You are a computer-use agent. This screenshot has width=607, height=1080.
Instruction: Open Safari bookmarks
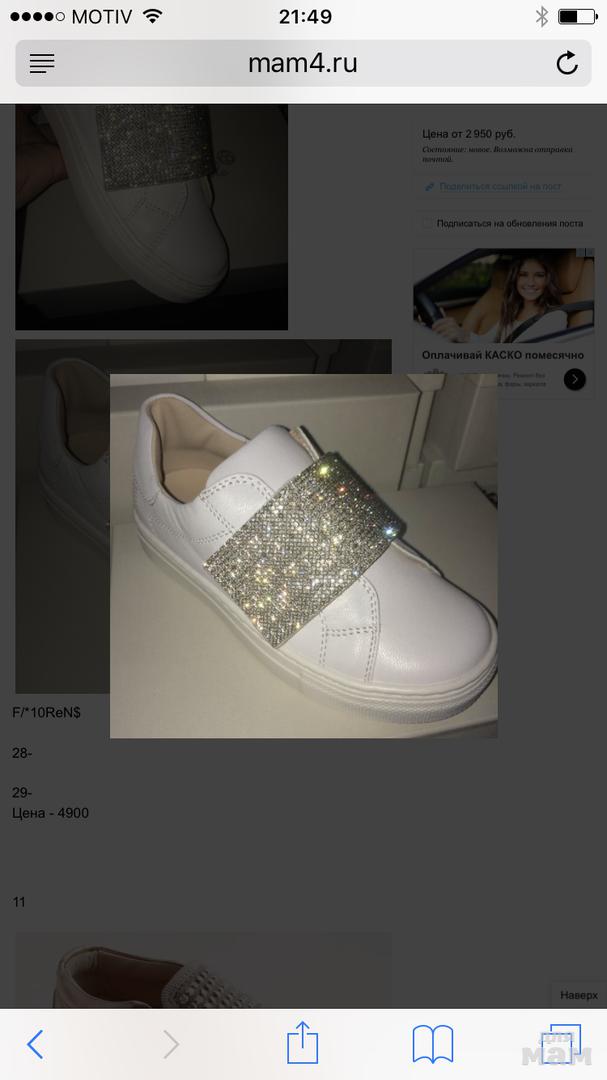pyautogui.click(x=433, y=1045)
